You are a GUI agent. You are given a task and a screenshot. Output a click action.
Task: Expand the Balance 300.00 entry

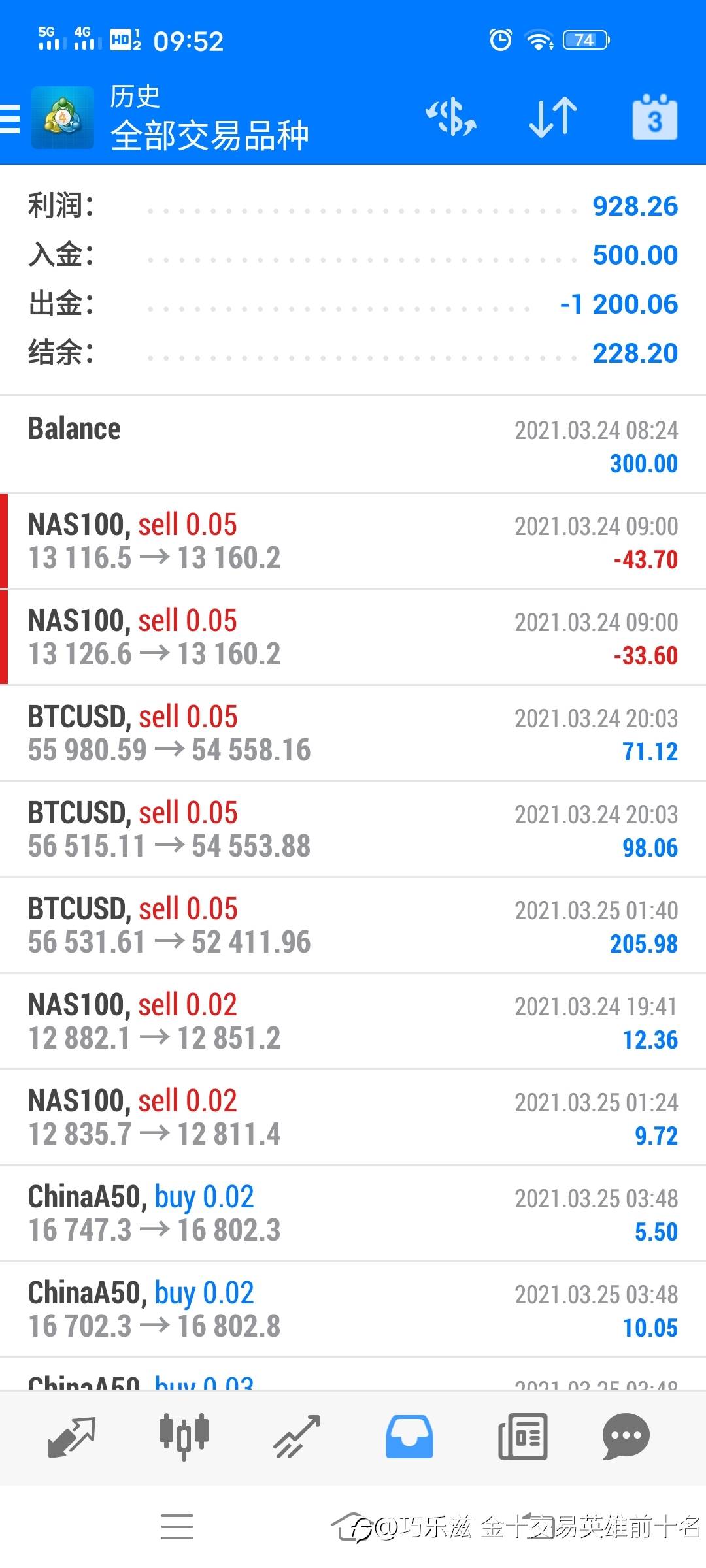[353, 445]
